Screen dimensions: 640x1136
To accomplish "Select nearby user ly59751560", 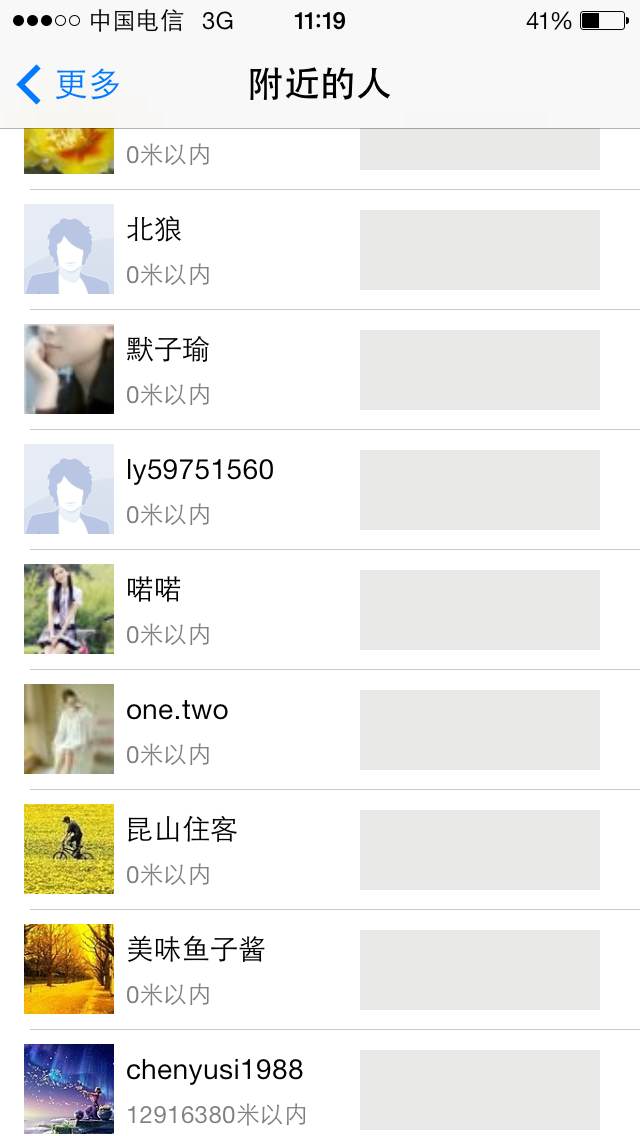I will tap(199, 471).
